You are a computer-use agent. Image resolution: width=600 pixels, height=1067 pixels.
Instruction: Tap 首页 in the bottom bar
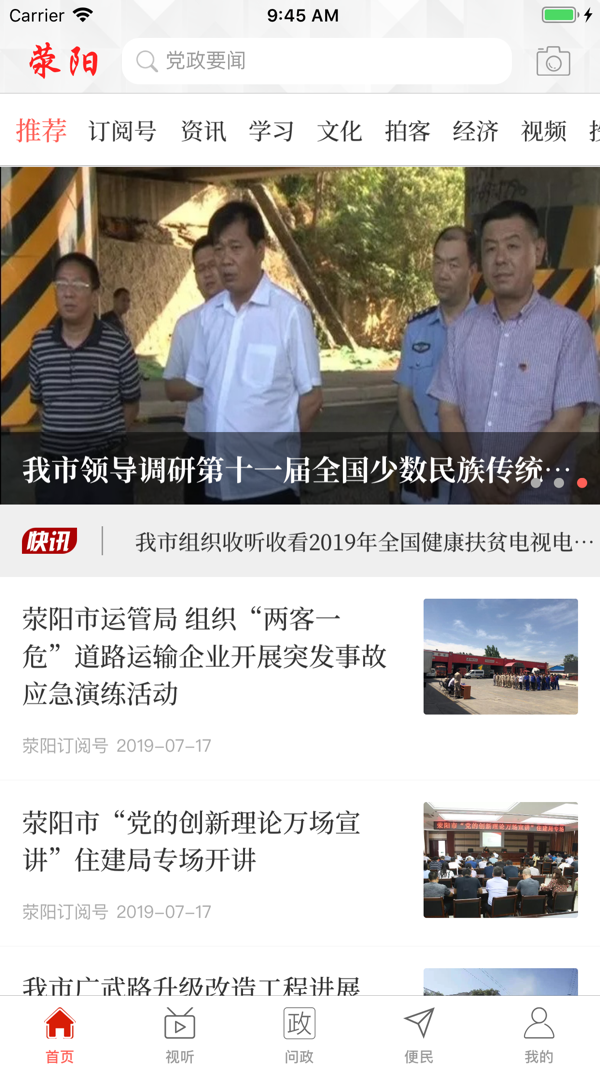60,1035
